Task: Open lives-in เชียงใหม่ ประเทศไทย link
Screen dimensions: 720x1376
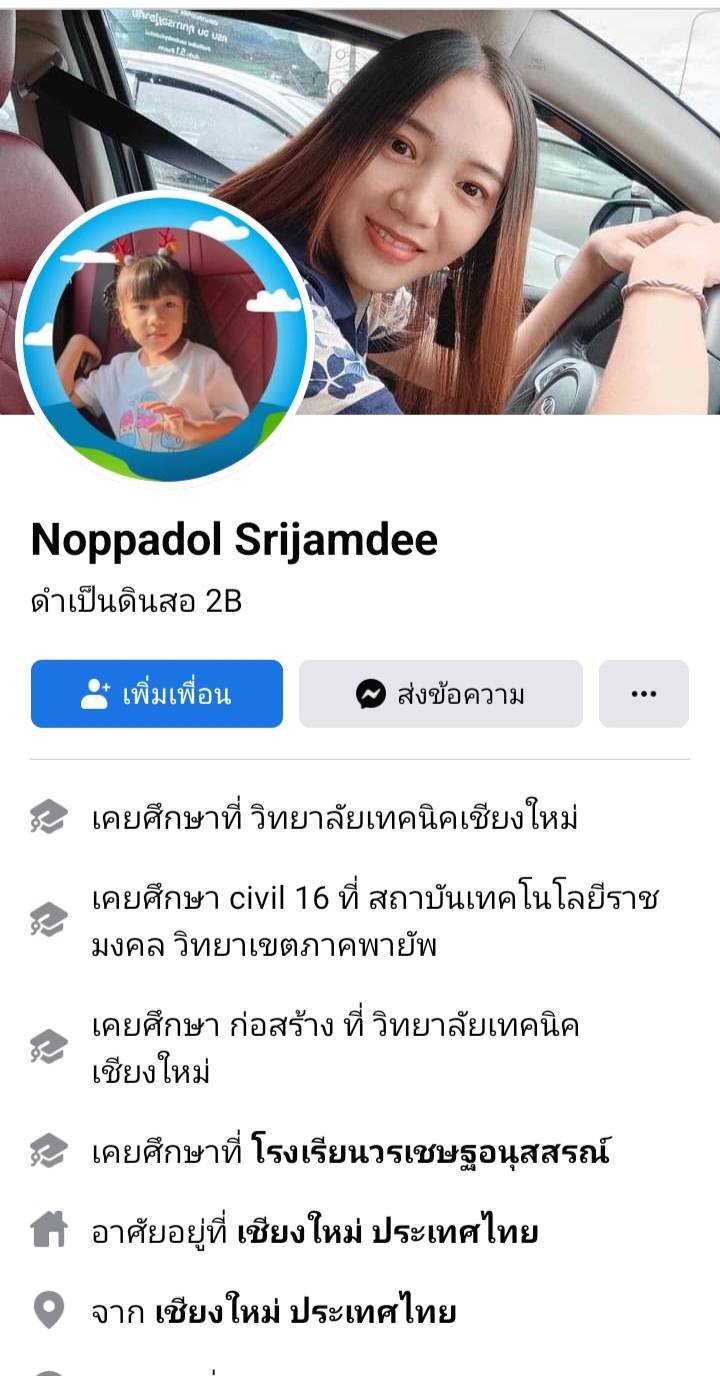Action: coord(388,1232)
